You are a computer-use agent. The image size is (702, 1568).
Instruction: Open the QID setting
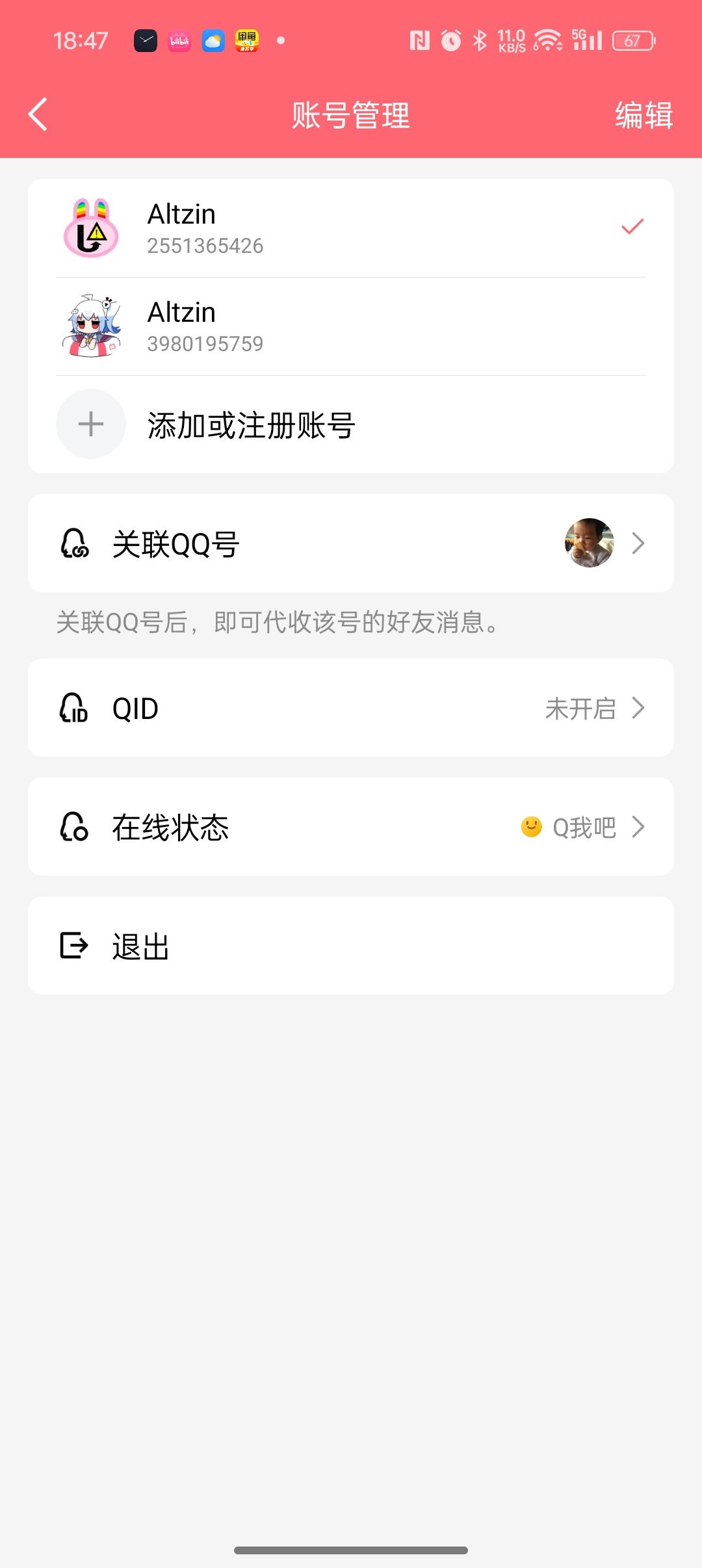click(x=351, y=708)
